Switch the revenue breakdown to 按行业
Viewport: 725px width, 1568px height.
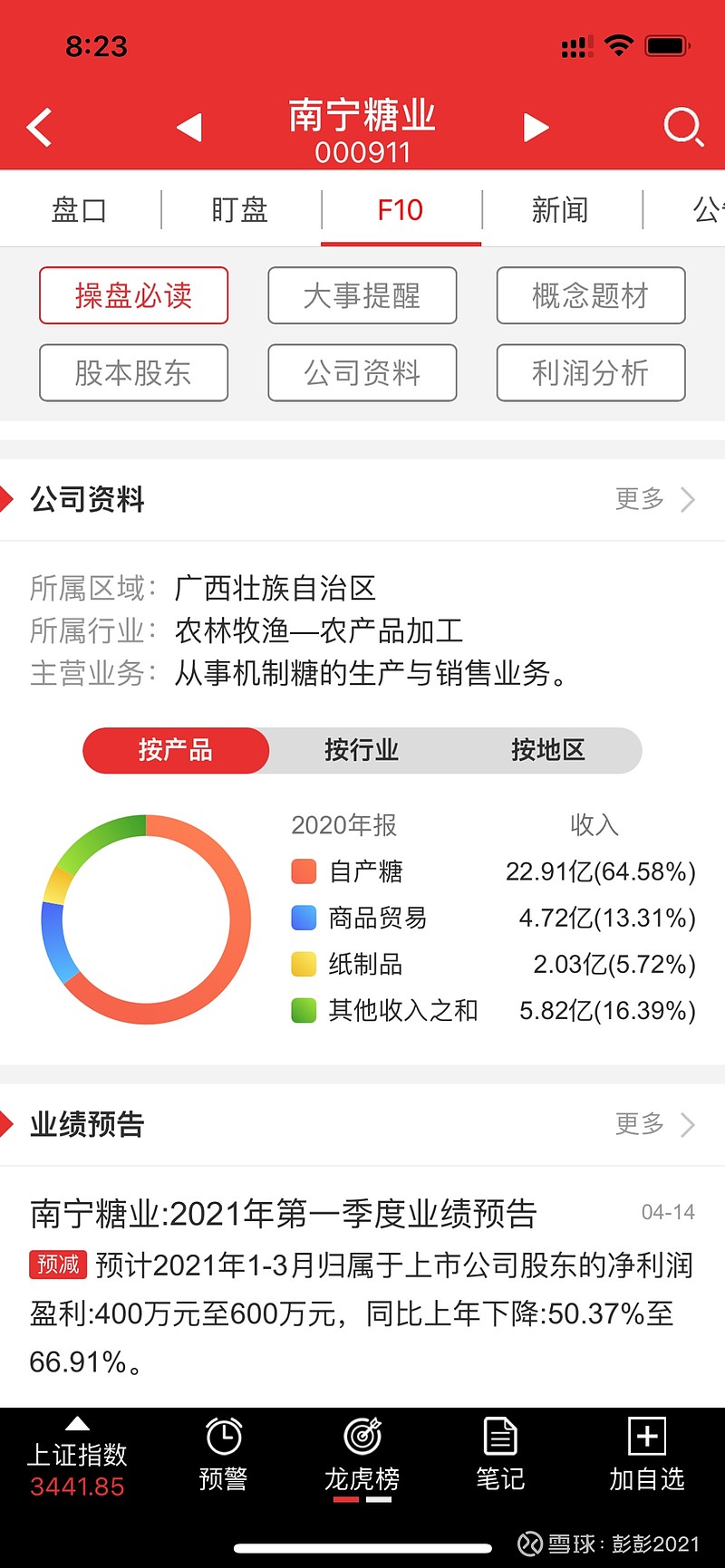362,750
